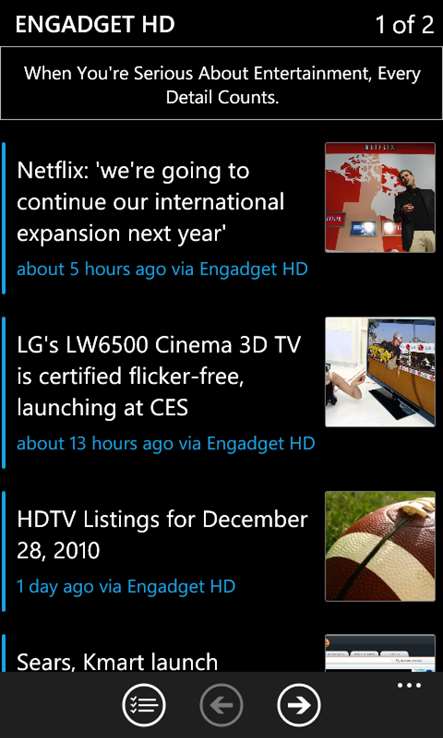Tap the Netflix article's thumbnail image
443x738 pixels.
click(380, 198)
